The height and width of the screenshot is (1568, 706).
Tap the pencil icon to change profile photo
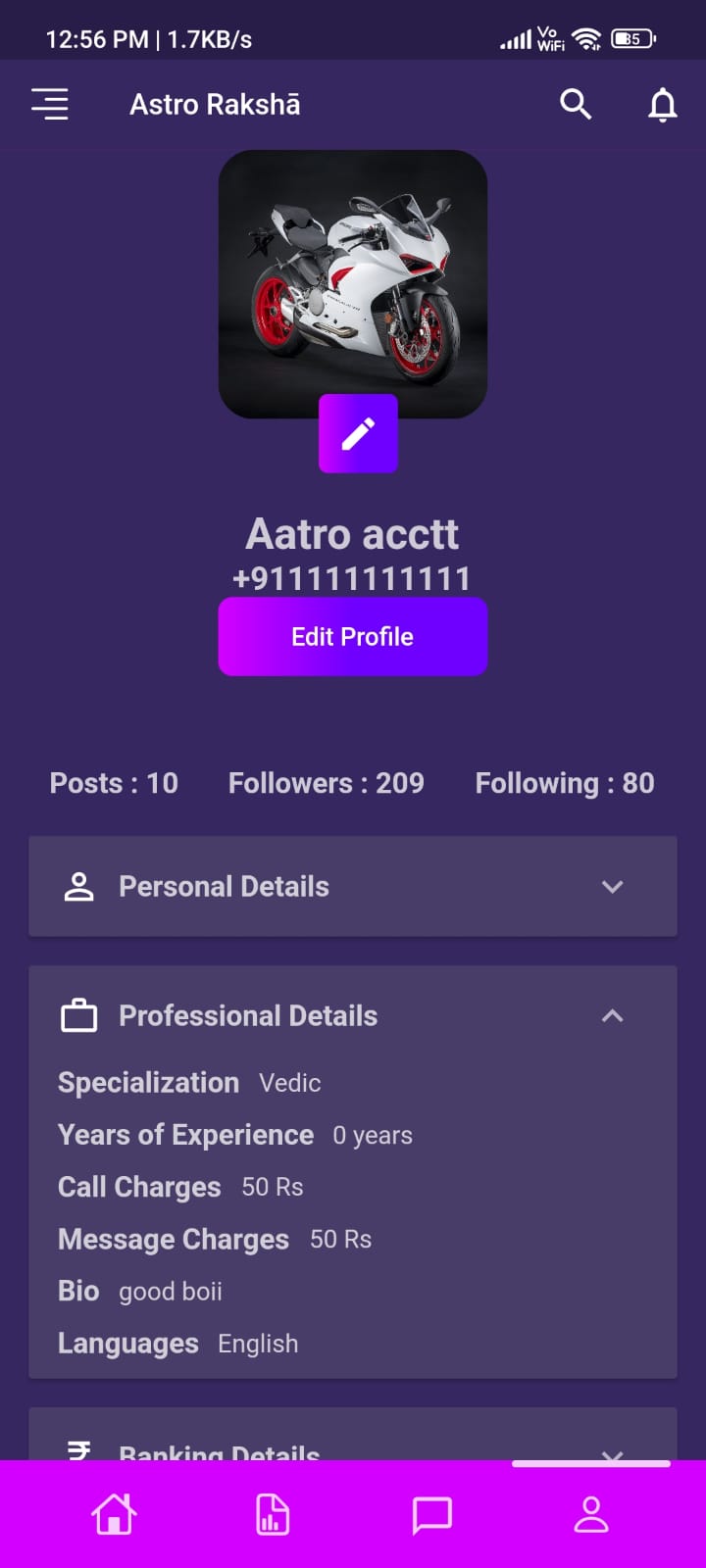tap(358, 433)
